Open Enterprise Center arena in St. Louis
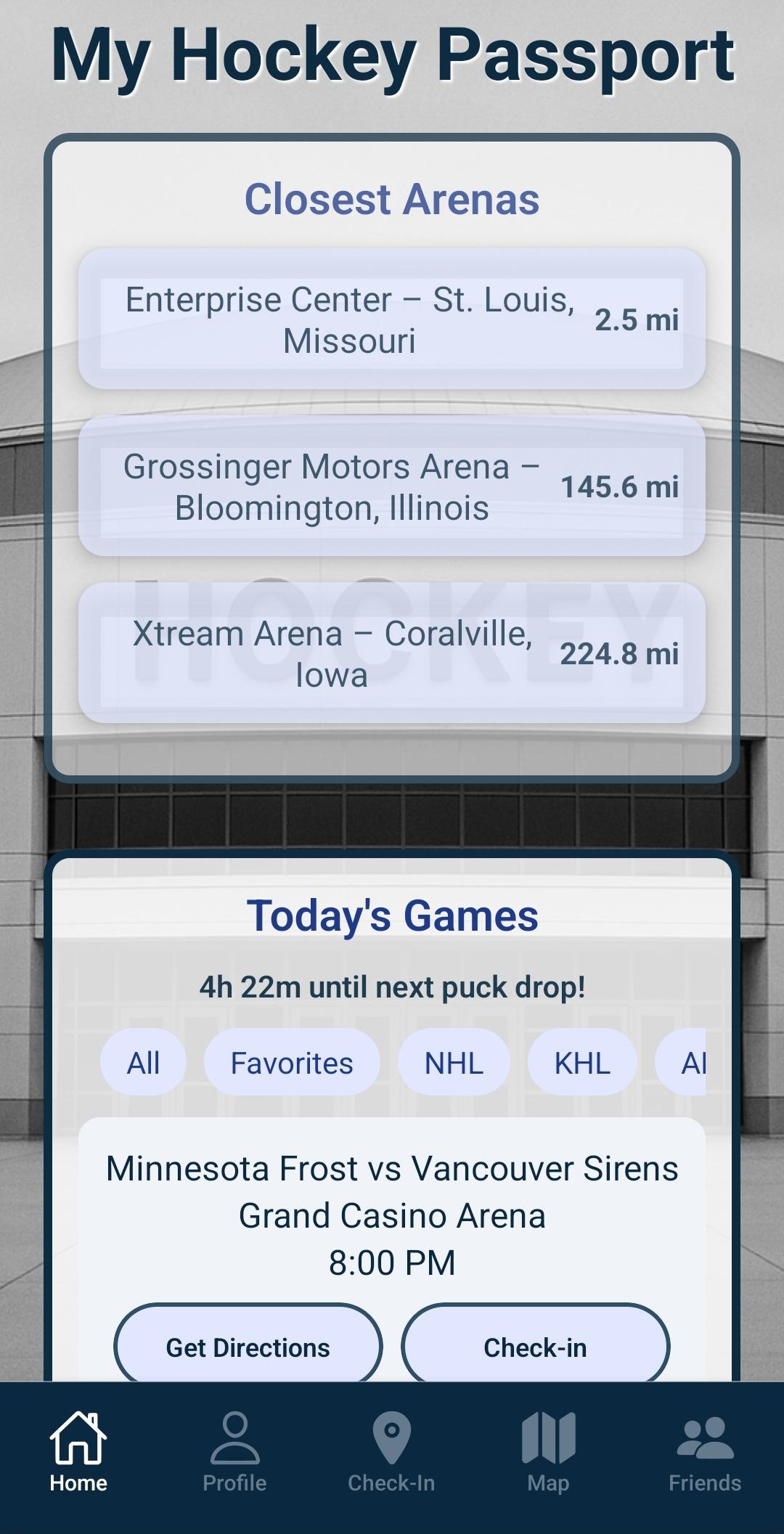Screen dimensions: 784x1534 coord(392,319)
